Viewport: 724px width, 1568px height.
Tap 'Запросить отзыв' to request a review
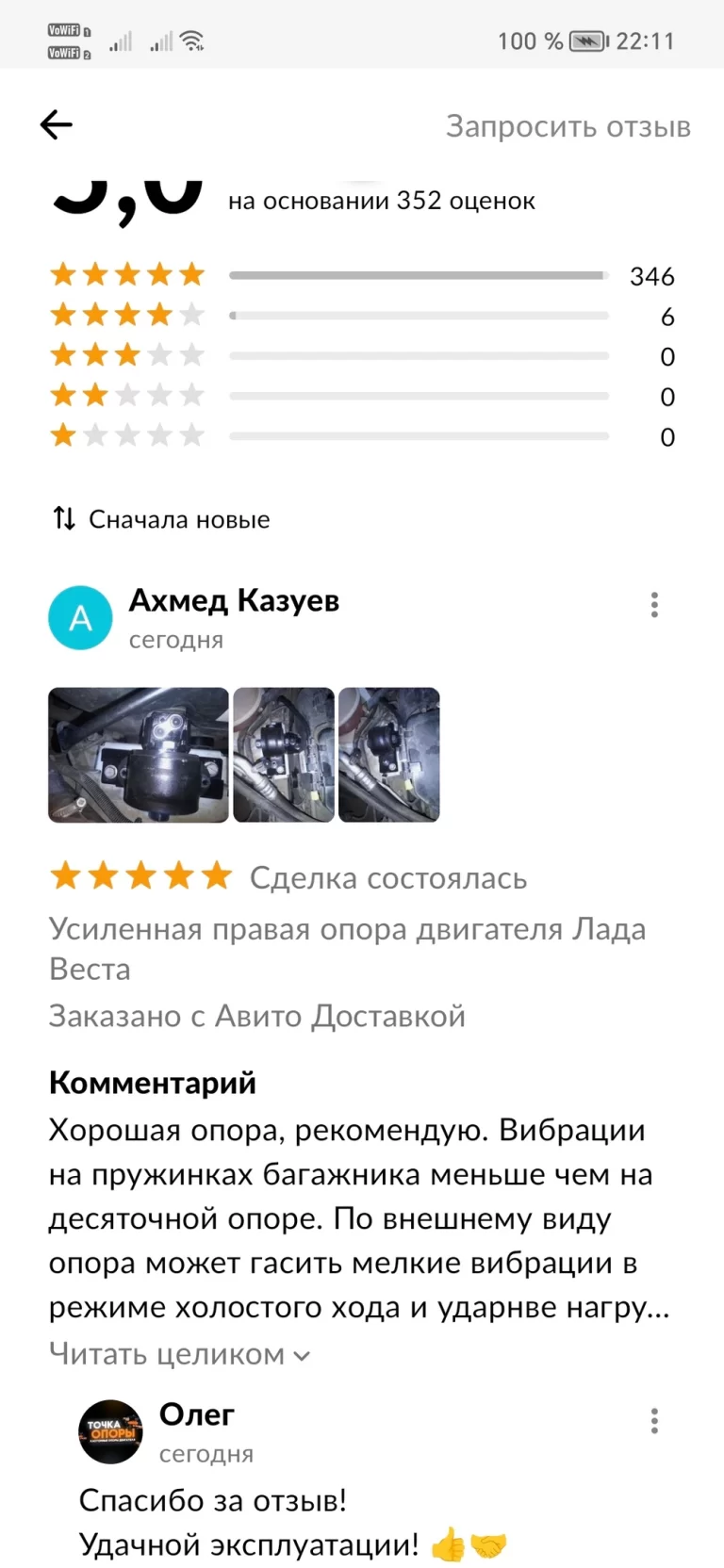pos(568,126)
